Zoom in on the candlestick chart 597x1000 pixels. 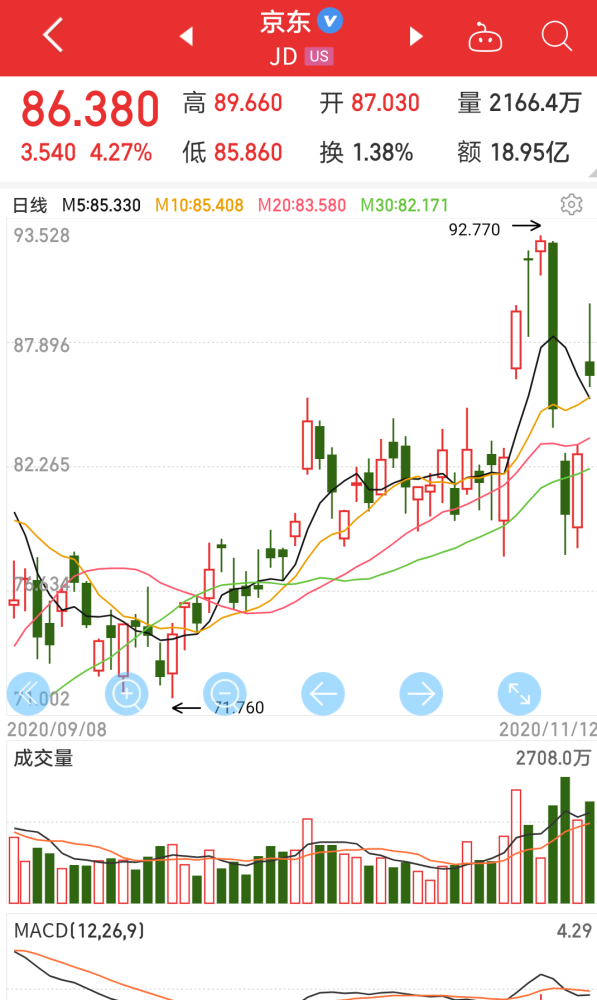(x=126, y=693)
